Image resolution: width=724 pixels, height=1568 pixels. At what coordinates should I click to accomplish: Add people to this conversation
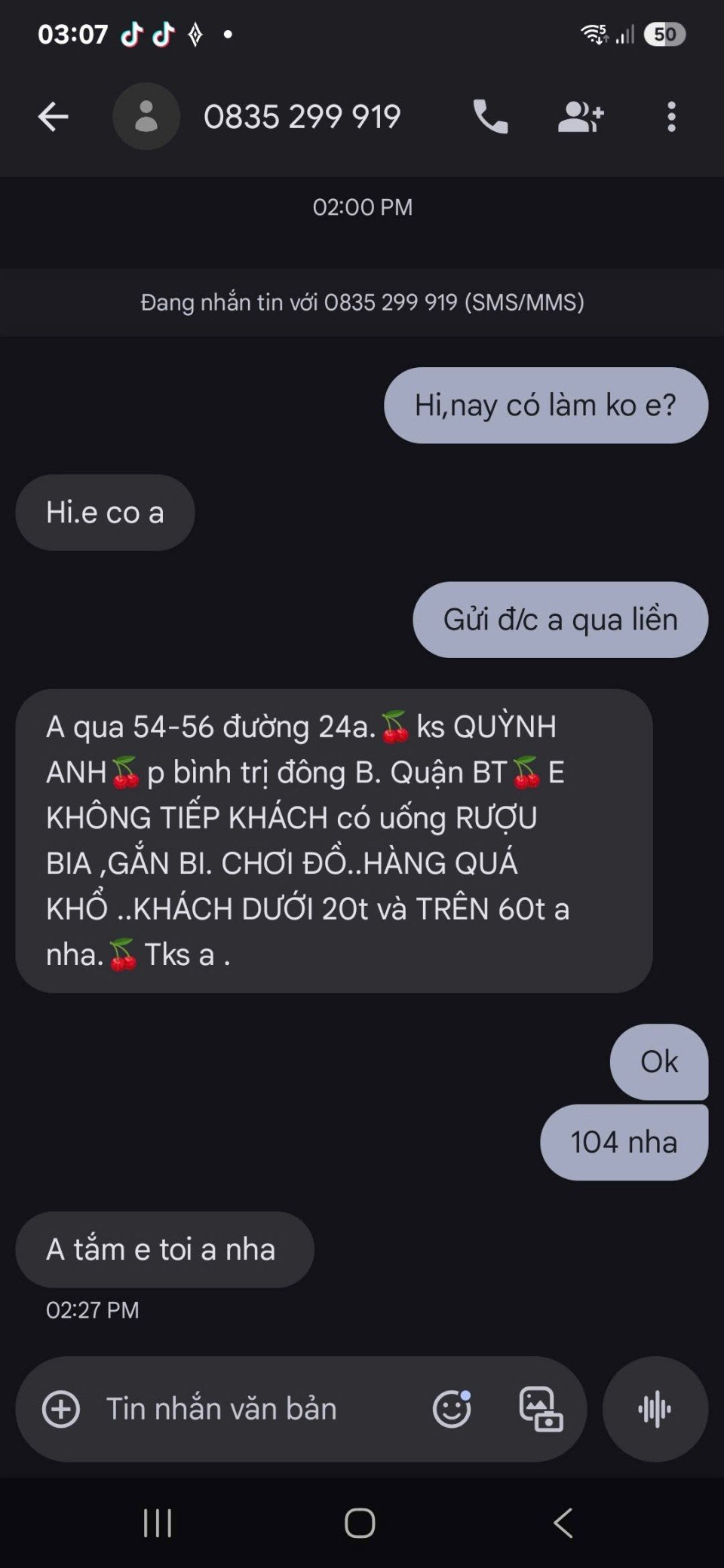(x=580, y=117)
